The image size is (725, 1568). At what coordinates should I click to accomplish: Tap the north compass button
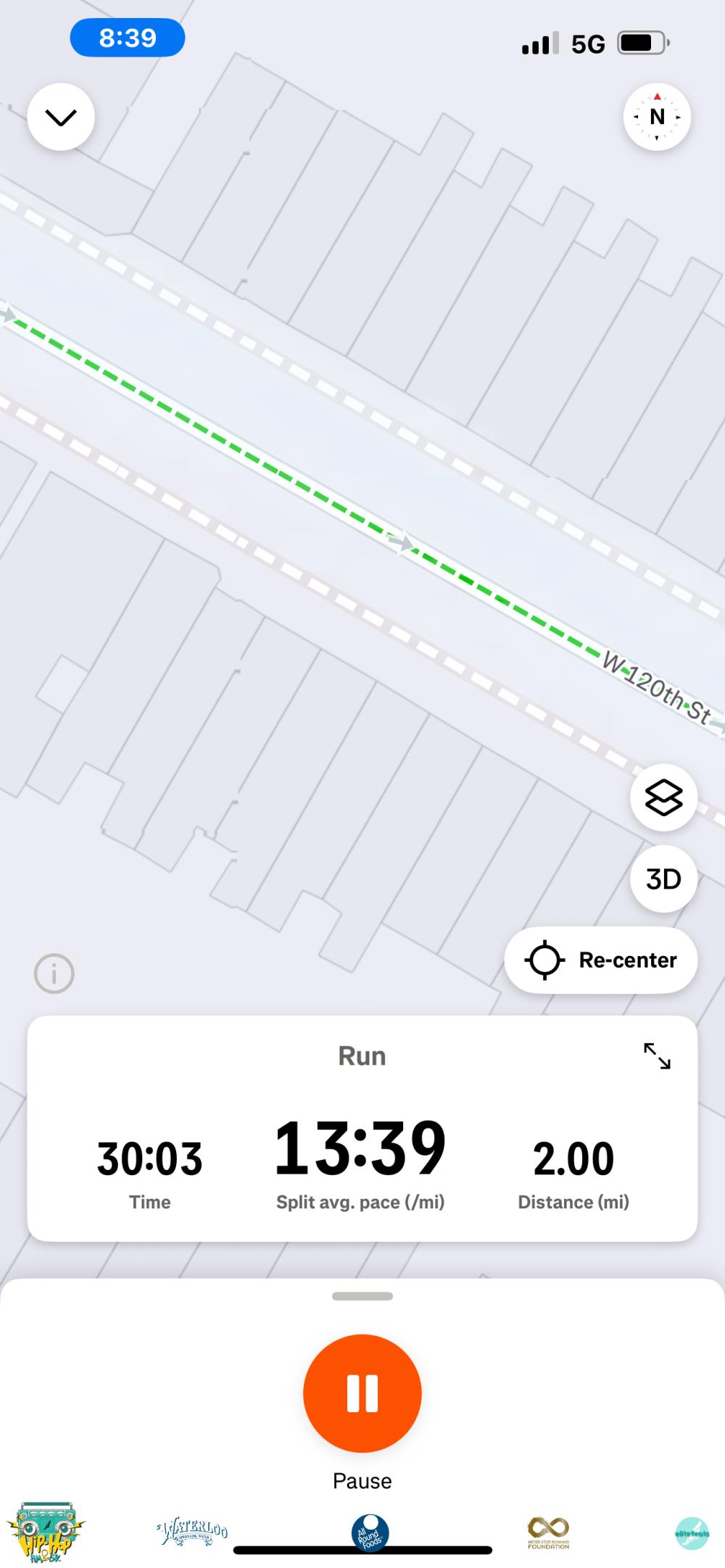[x=657, y=117]
